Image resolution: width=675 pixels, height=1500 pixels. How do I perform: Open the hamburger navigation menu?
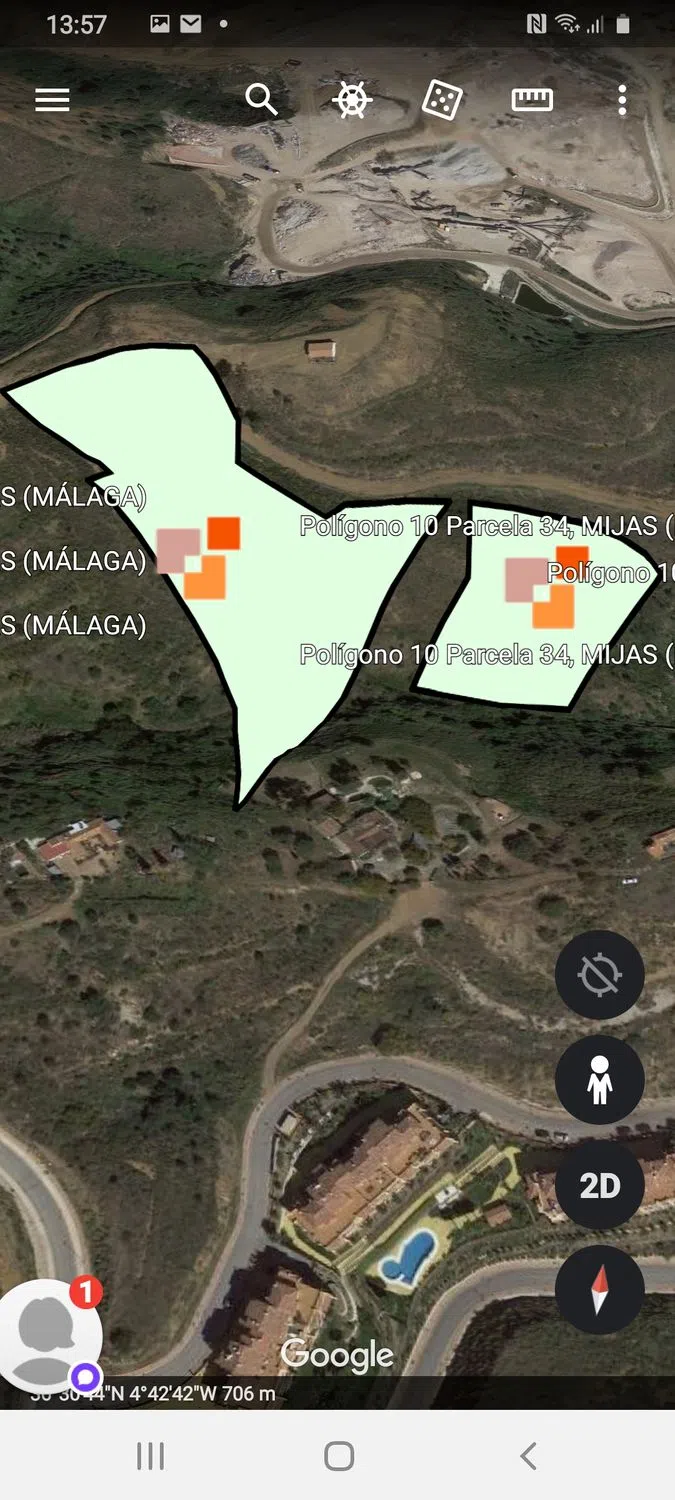point(52,100)
